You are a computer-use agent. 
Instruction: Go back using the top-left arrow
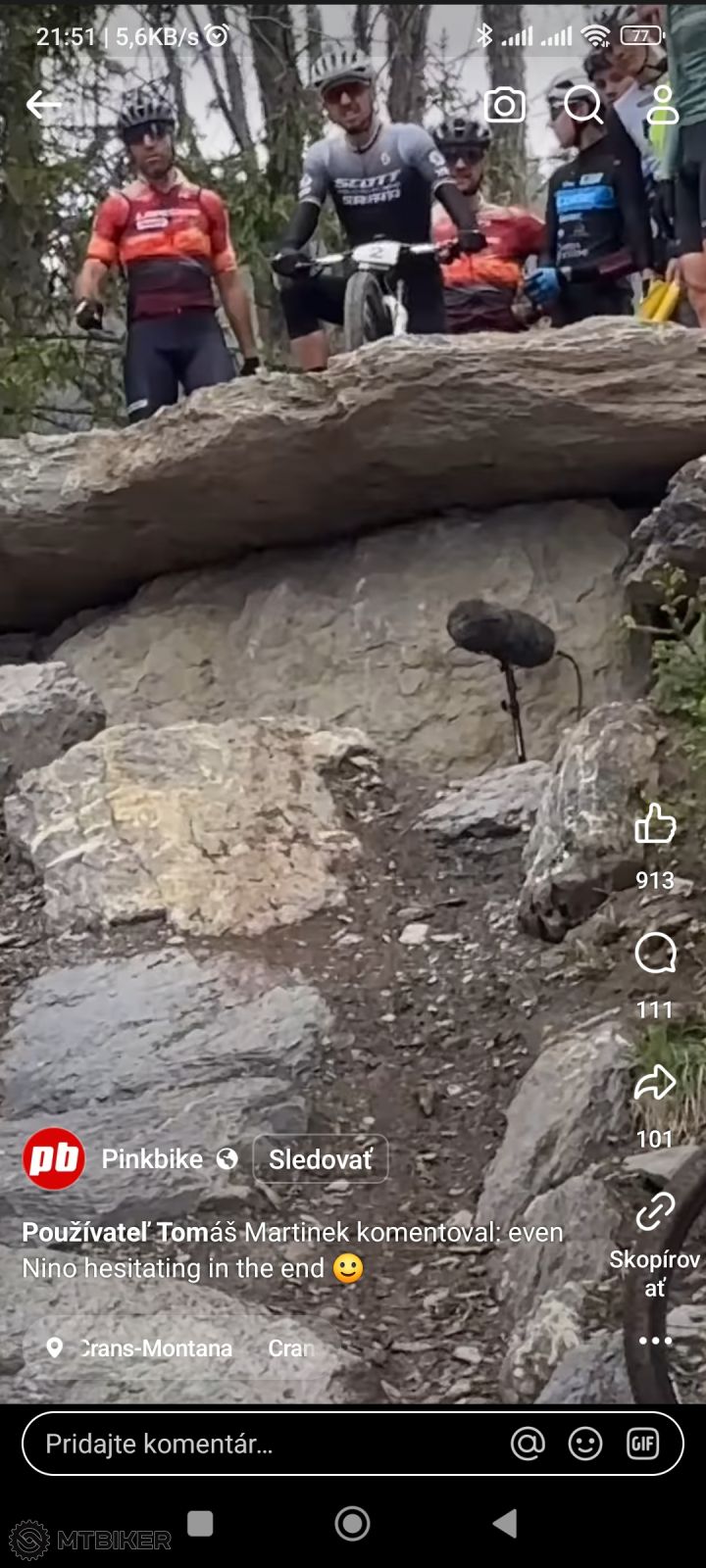pos(43,105)
